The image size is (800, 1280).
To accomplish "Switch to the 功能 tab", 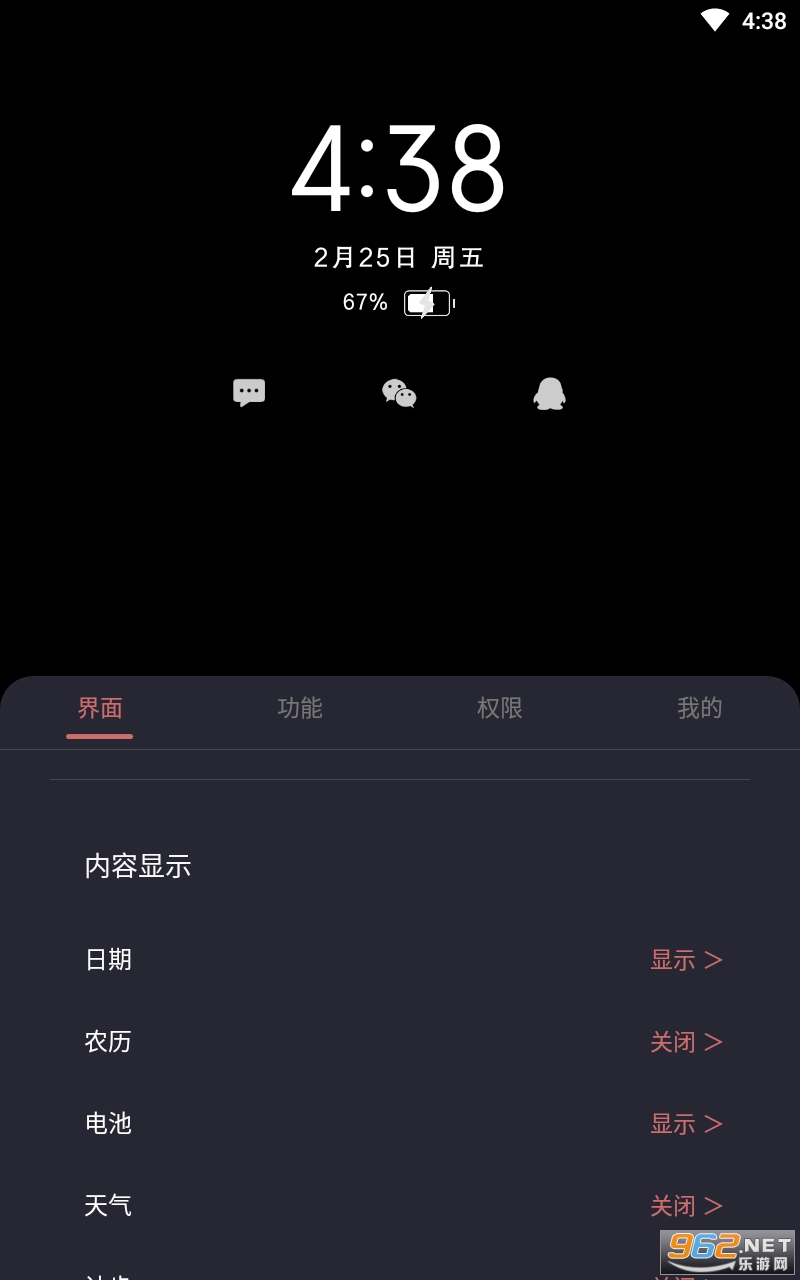I will 300,708.
